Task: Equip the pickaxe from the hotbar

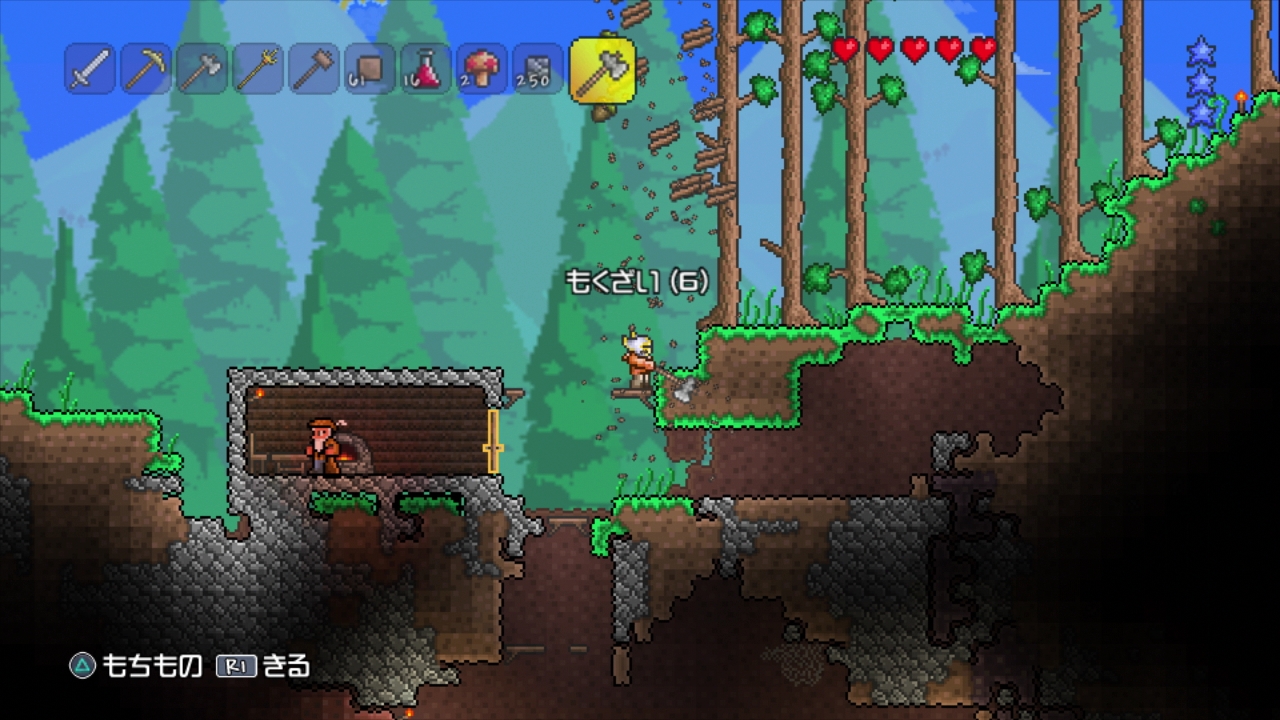Action: [146, 70]
